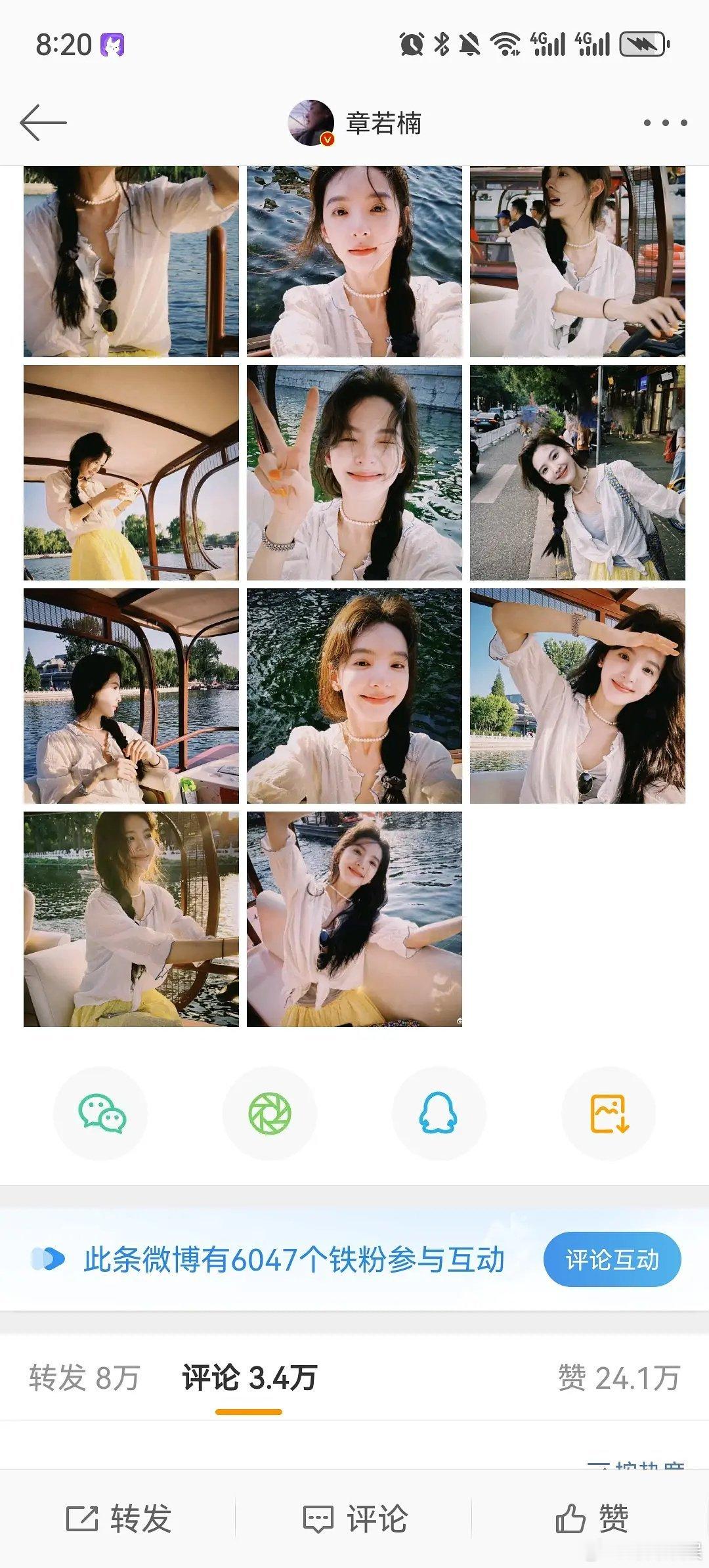Share the post via WeChat icon
Viewport: 709px width, 1568px height.
click(x=100, y=1112)
